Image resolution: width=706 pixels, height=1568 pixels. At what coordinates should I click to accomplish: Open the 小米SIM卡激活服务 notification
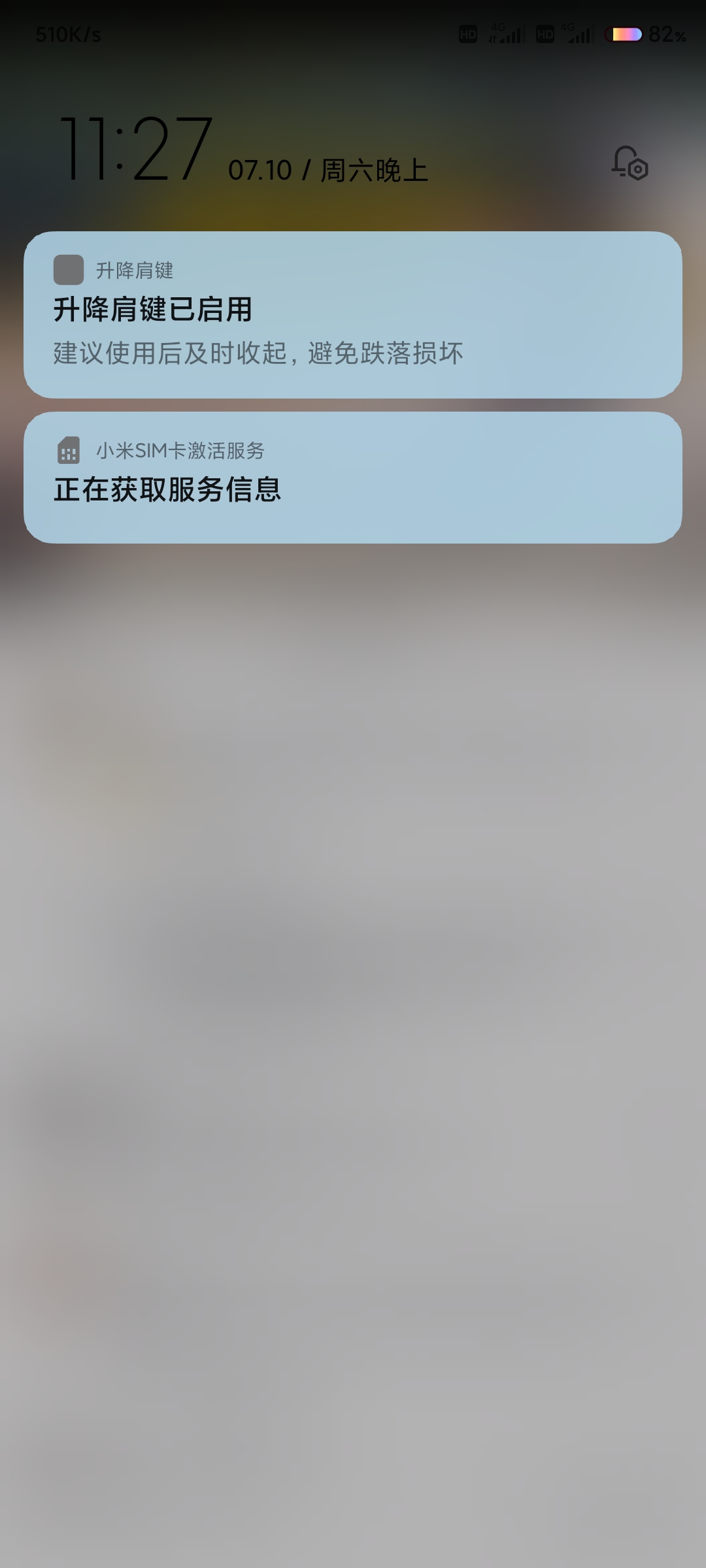(353, 478)
